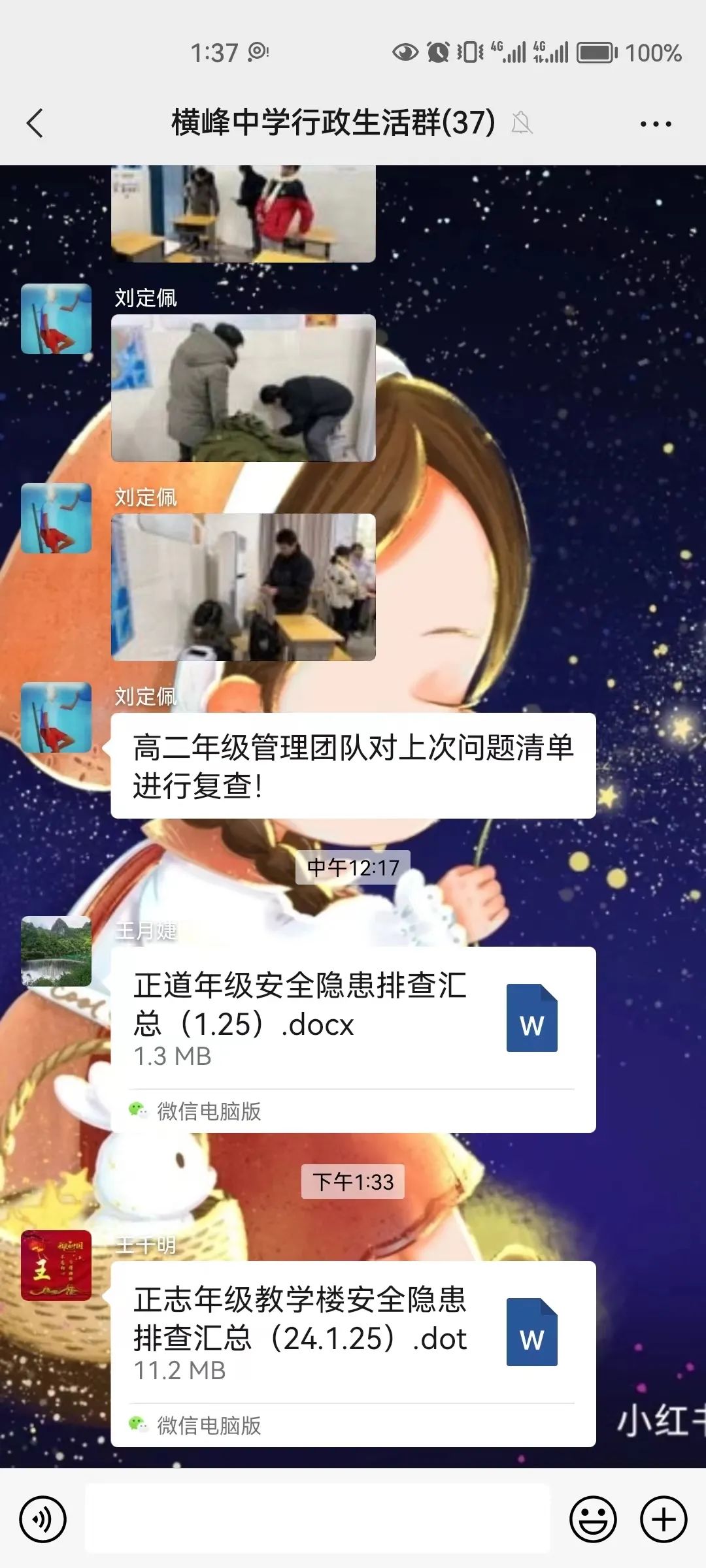Open the partly visible top classroom photo

[x=243, y=213]
